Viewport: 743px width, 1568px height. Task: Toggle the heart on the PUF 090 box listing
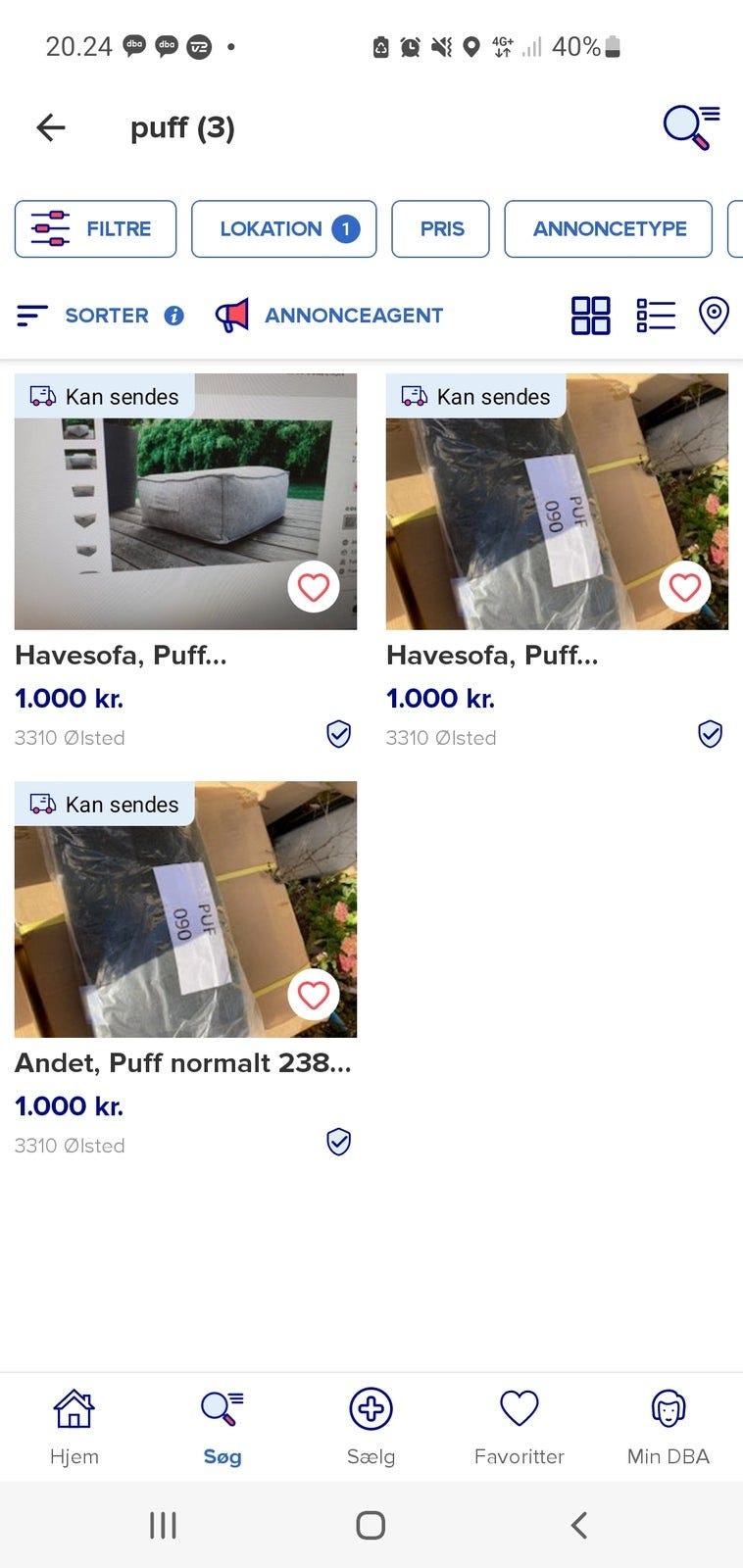[x=684, y=587]
